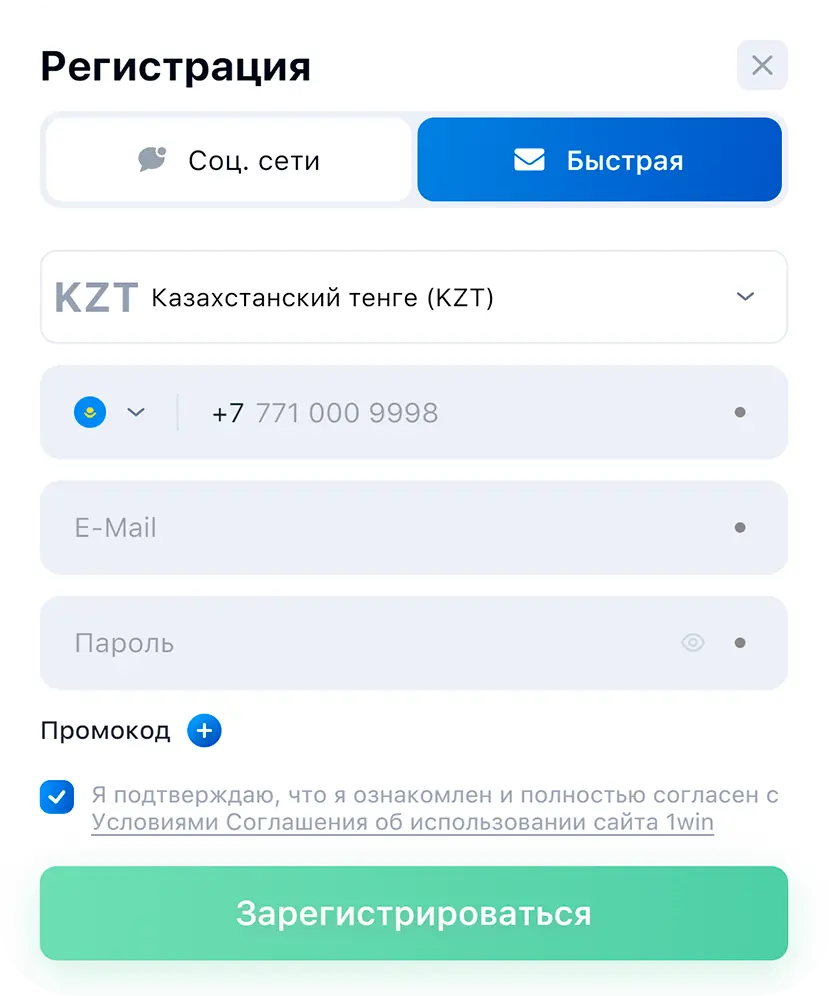Screen dimensions: 829x996
Task: Open the country code flag selector
Action: coord(109,412)
